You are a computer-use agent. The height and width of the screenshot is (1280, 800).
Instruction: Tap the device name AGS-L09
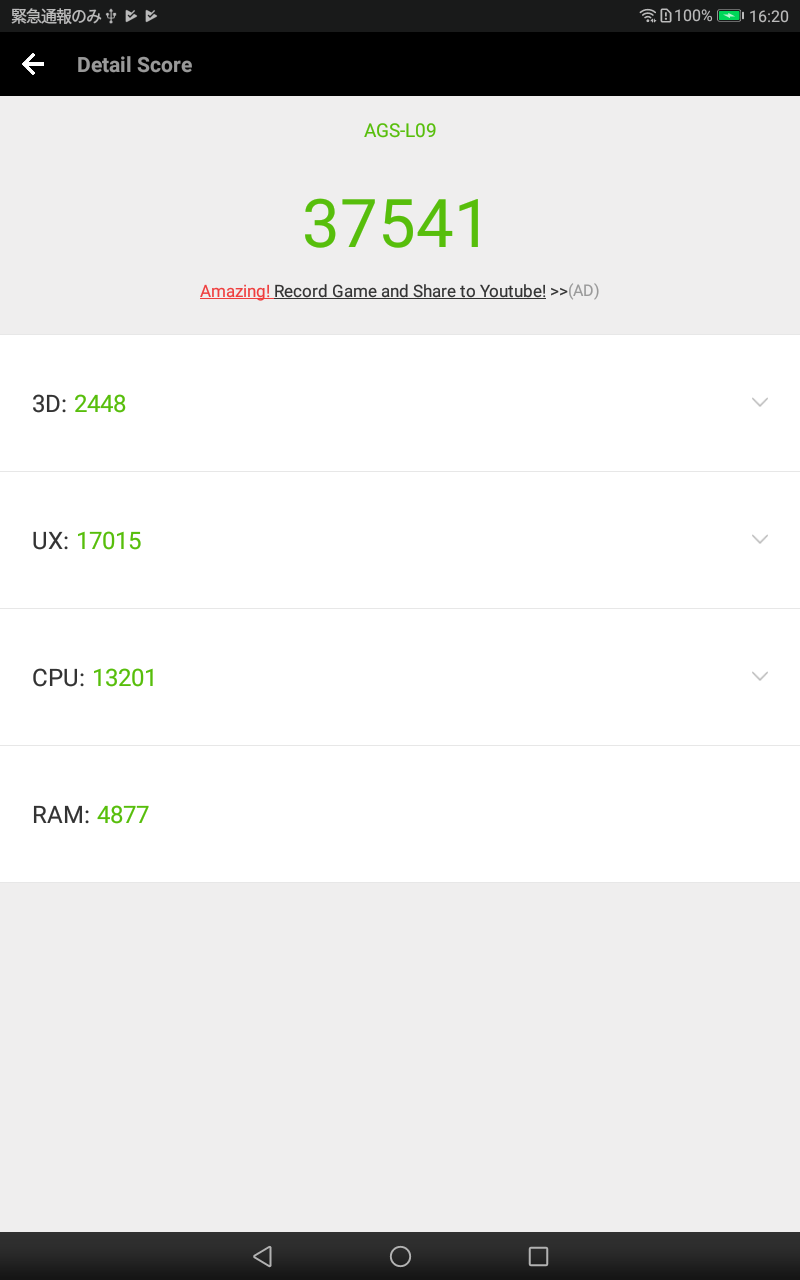(399, 130)
